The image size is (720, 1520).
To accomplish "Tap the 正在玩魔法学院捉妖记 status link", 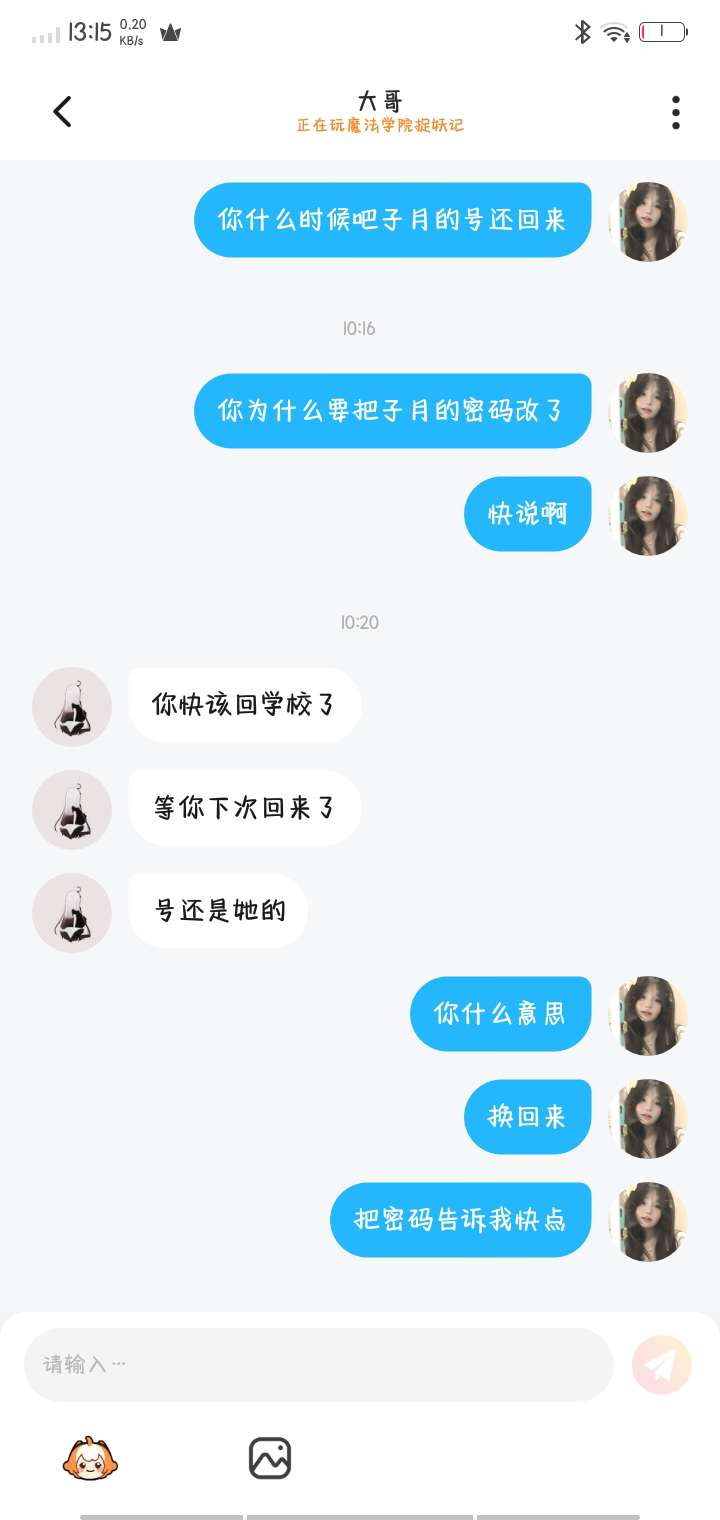I will [380, 126].
